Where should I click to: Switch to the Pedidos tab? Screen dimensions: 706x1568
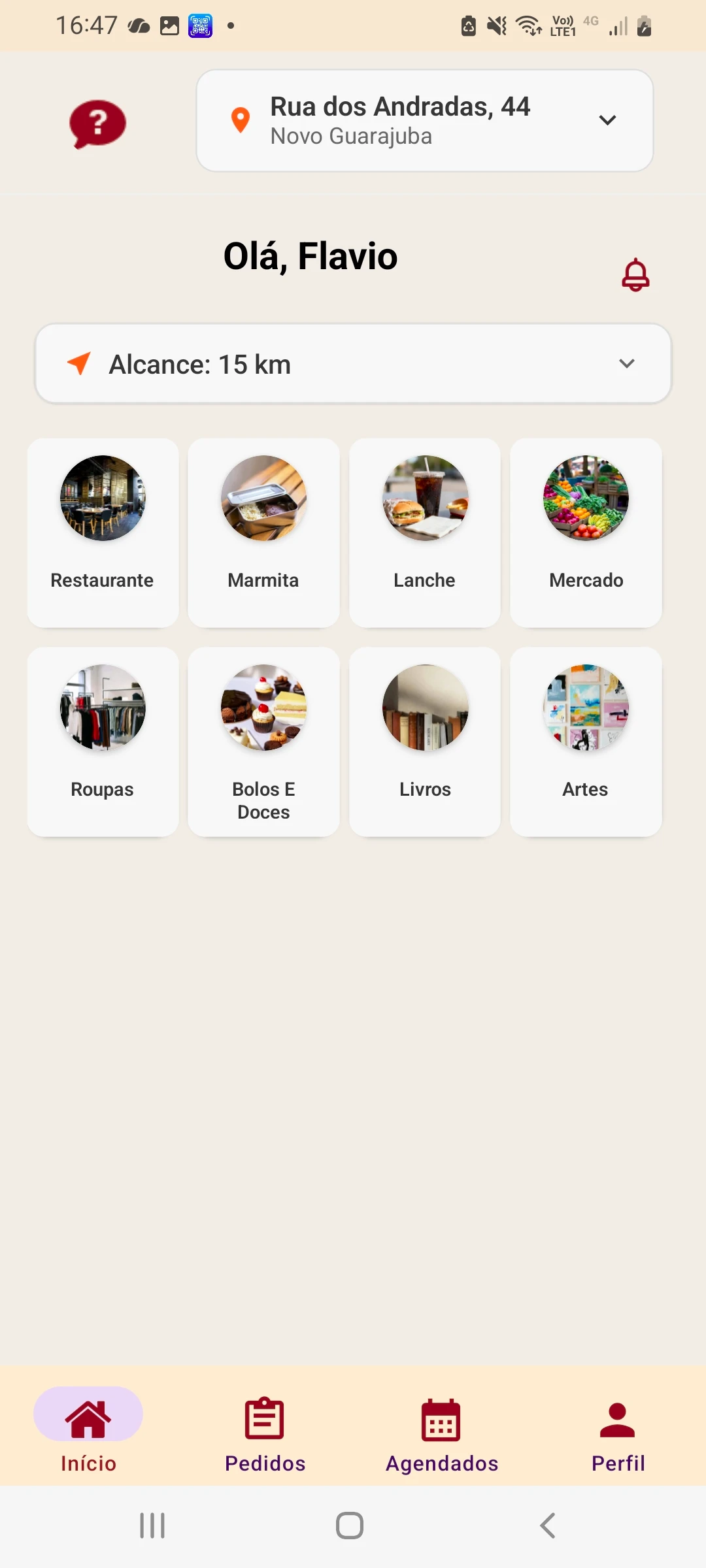[x=265, y=1431]
